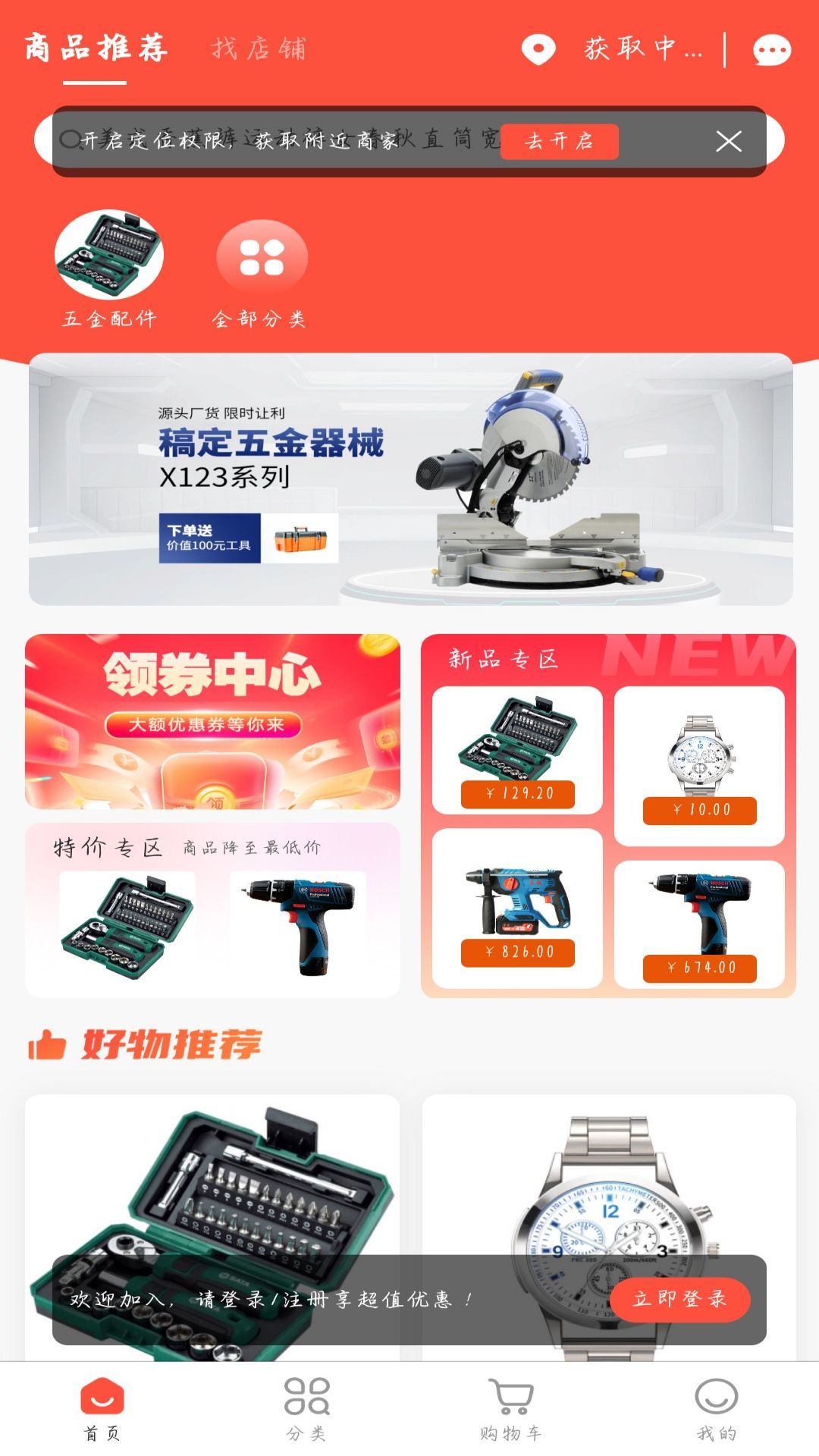Switch to the 分类 tab
This screenshot has width=819, height=1456.
coord(306,1408)
